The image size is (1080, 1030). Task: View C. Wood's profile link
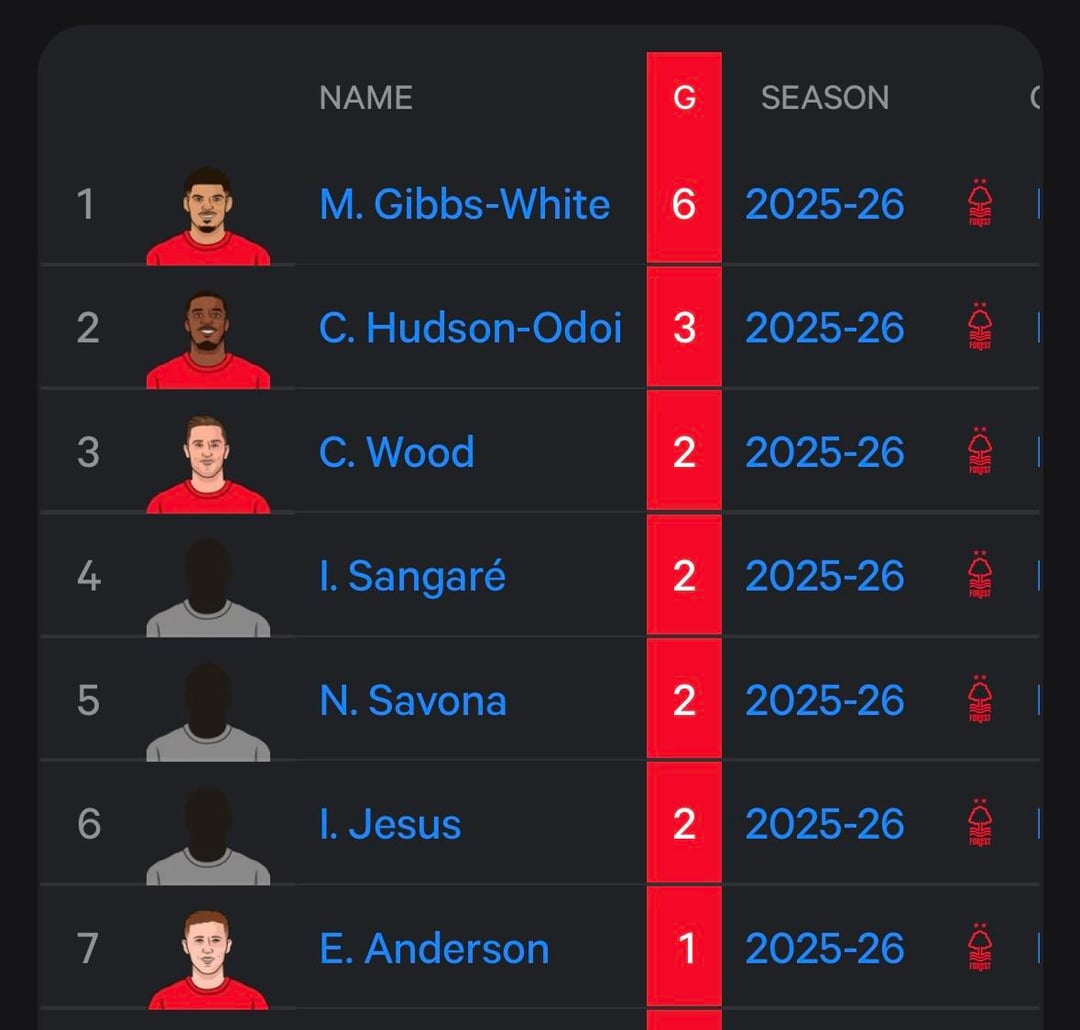(396, 452)
